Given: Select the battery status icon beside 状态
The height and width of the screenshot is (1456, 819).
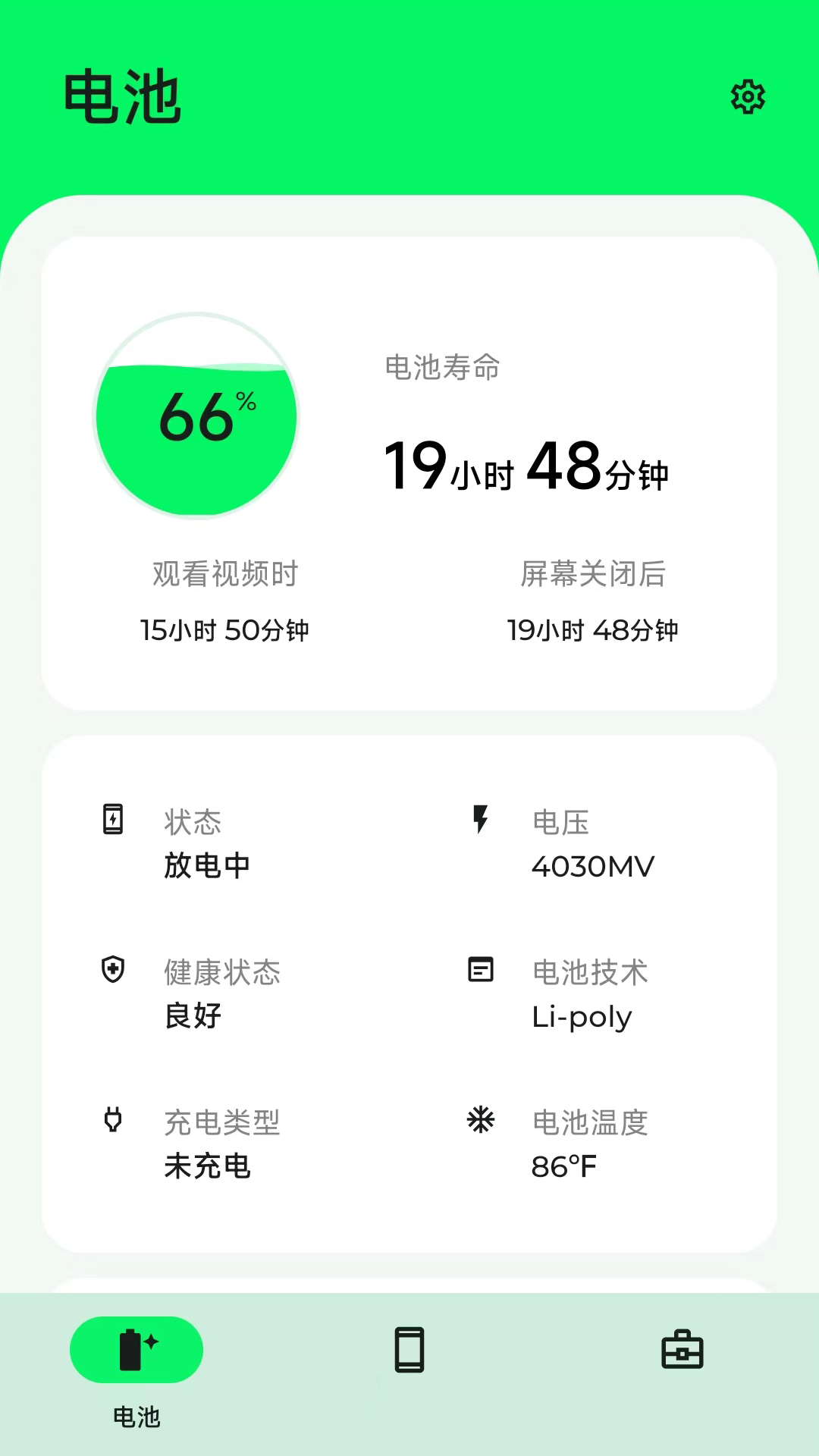Looking at the screenshot, I should point(114,821).
